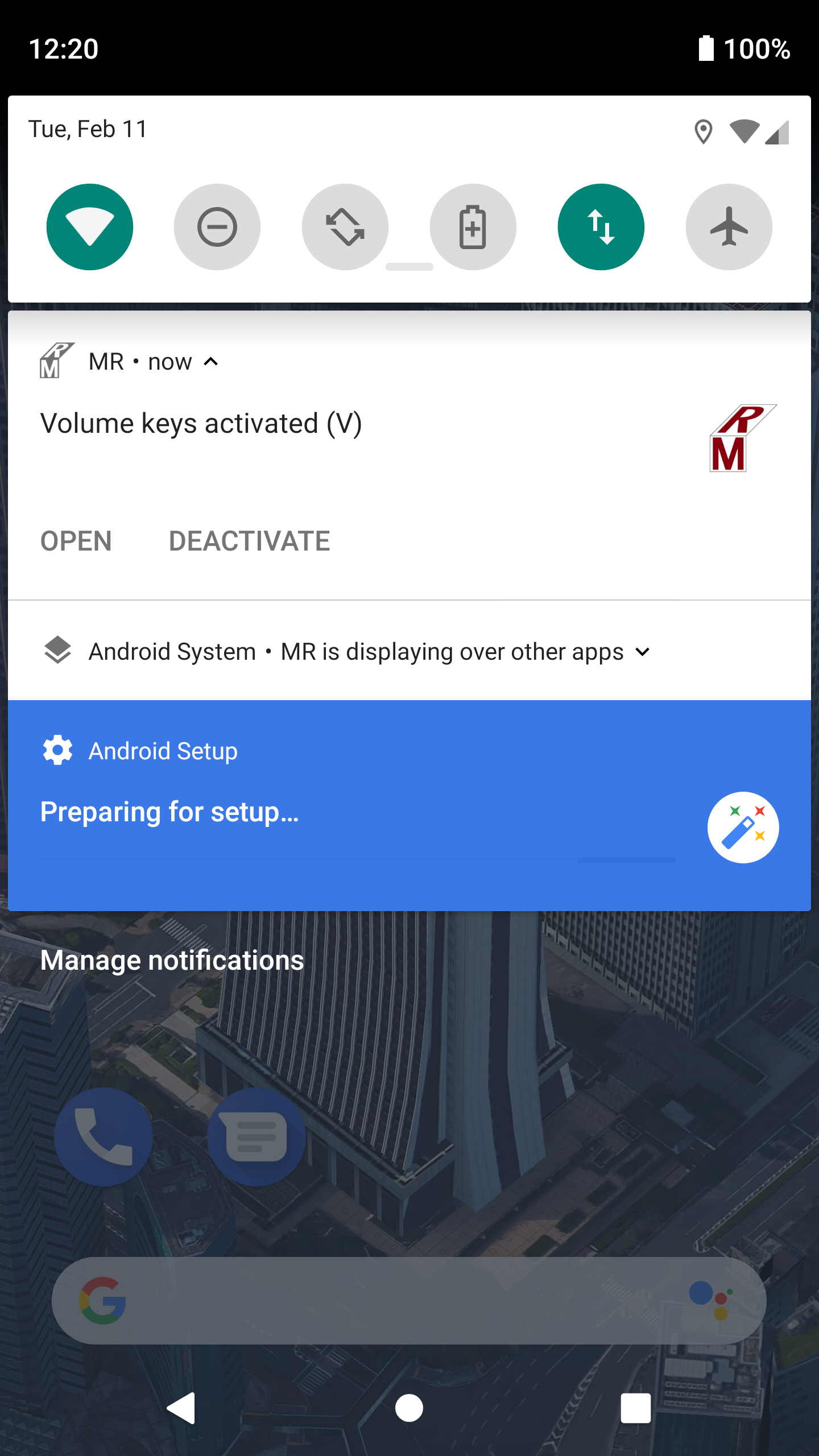The height and width of the screenshot is (1456, 819).
Task: Turn on Battery Saver quick setting
Action: point(473,227)
